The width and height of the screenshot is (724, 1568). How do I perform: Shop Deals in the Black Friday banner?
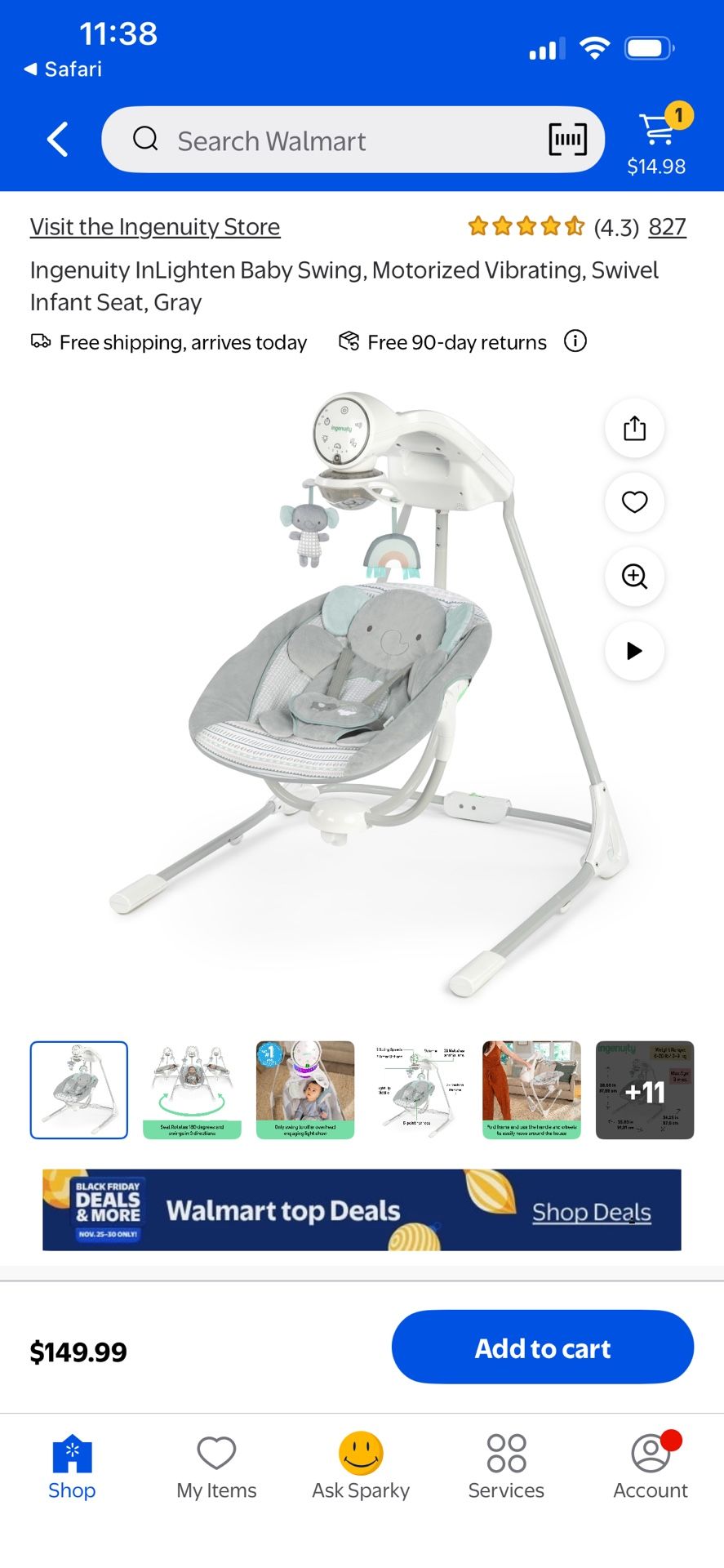click(x=591, y=1211)
